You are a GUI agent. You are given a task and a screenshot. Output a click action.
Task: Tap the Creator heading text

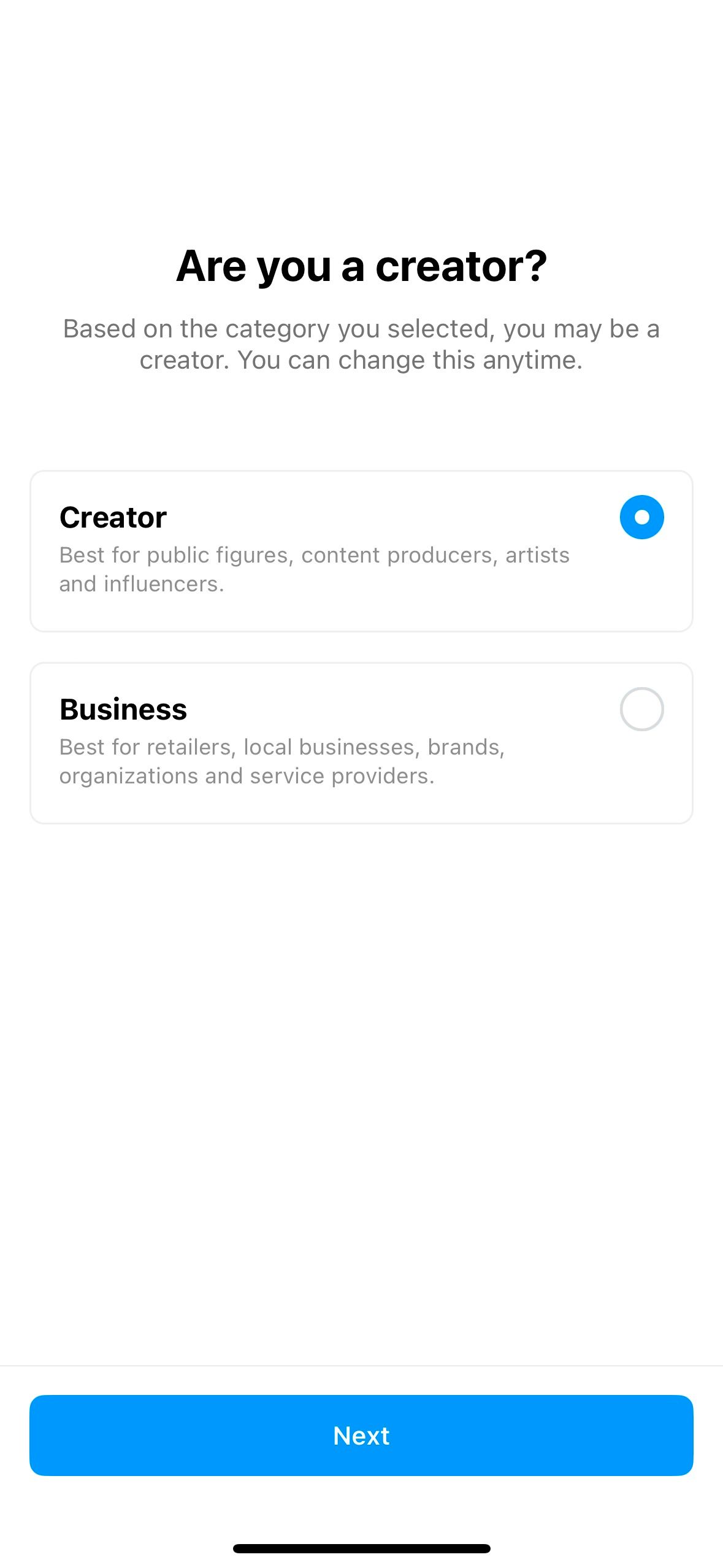(x=112, y=517)
